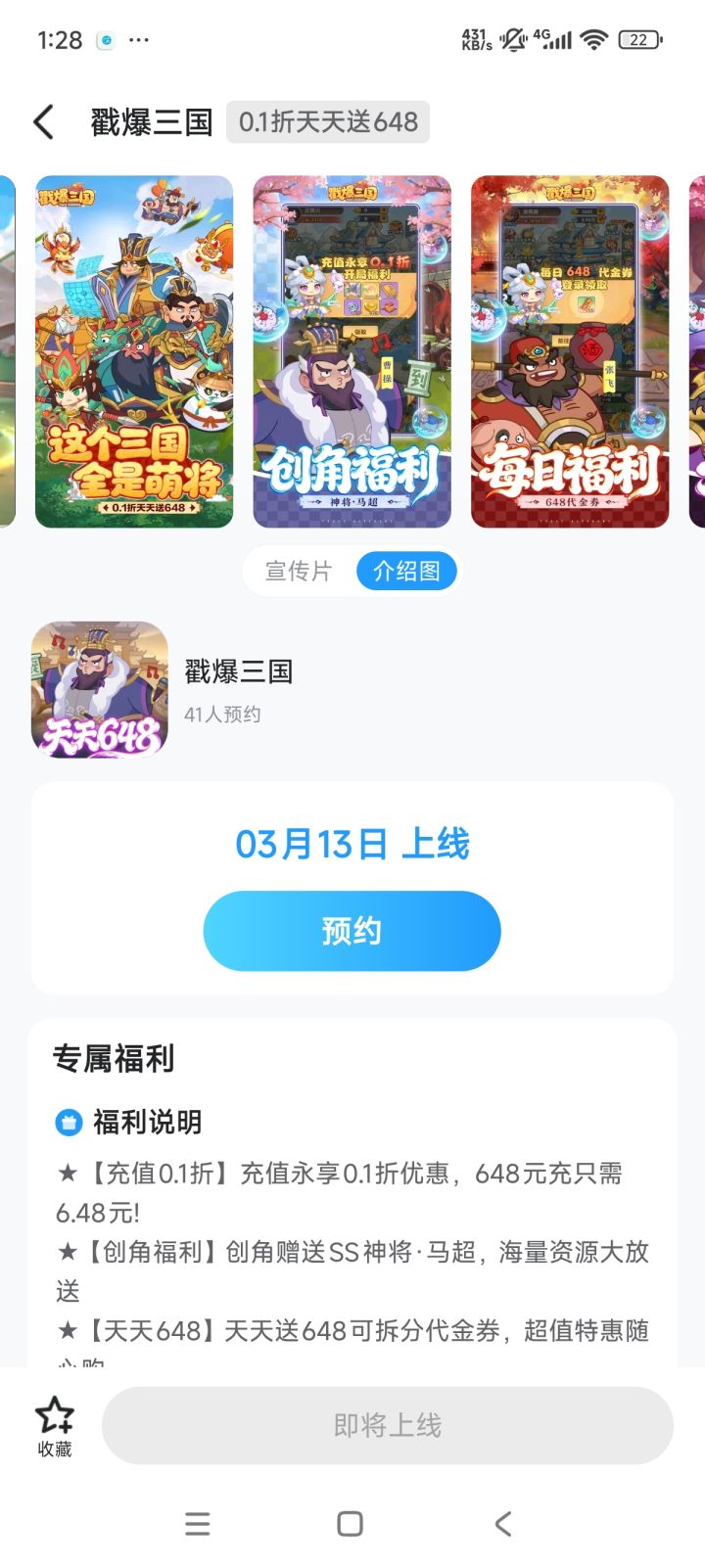Tap the 0.1折天天送648 tag beside the title
Screen dimensions: 705x1568
[327, 121]
